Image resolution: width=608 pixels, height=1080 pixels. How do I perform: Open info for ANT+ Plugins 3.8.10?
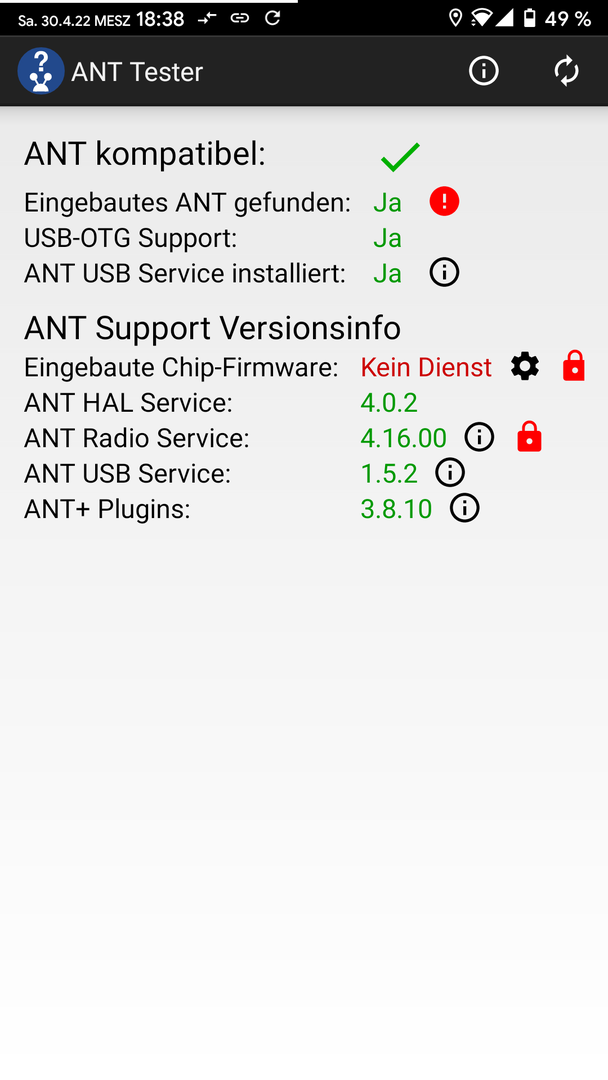tap(465, 508)
